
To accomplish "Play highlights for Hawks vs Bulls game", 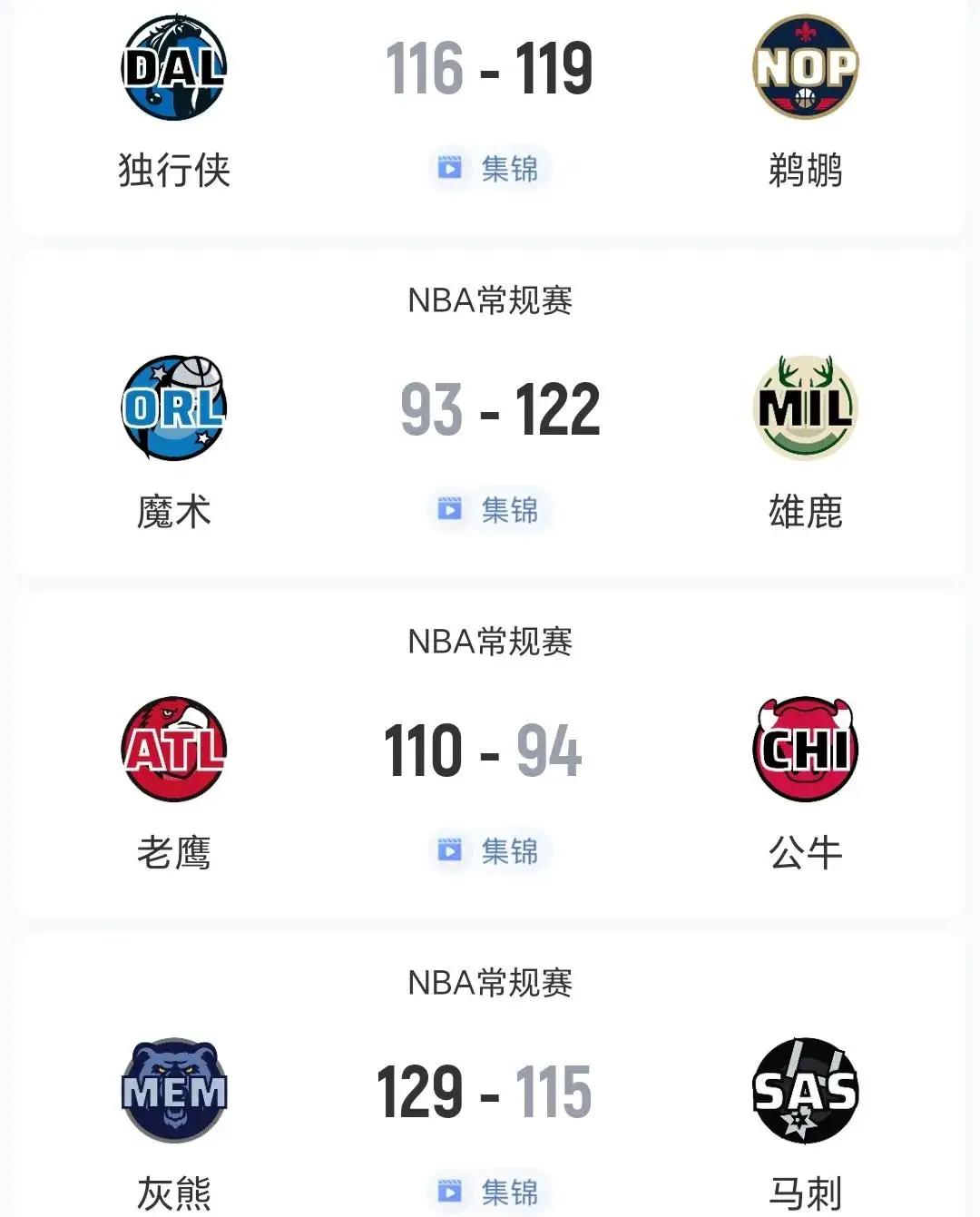I will tap(490, 851).
